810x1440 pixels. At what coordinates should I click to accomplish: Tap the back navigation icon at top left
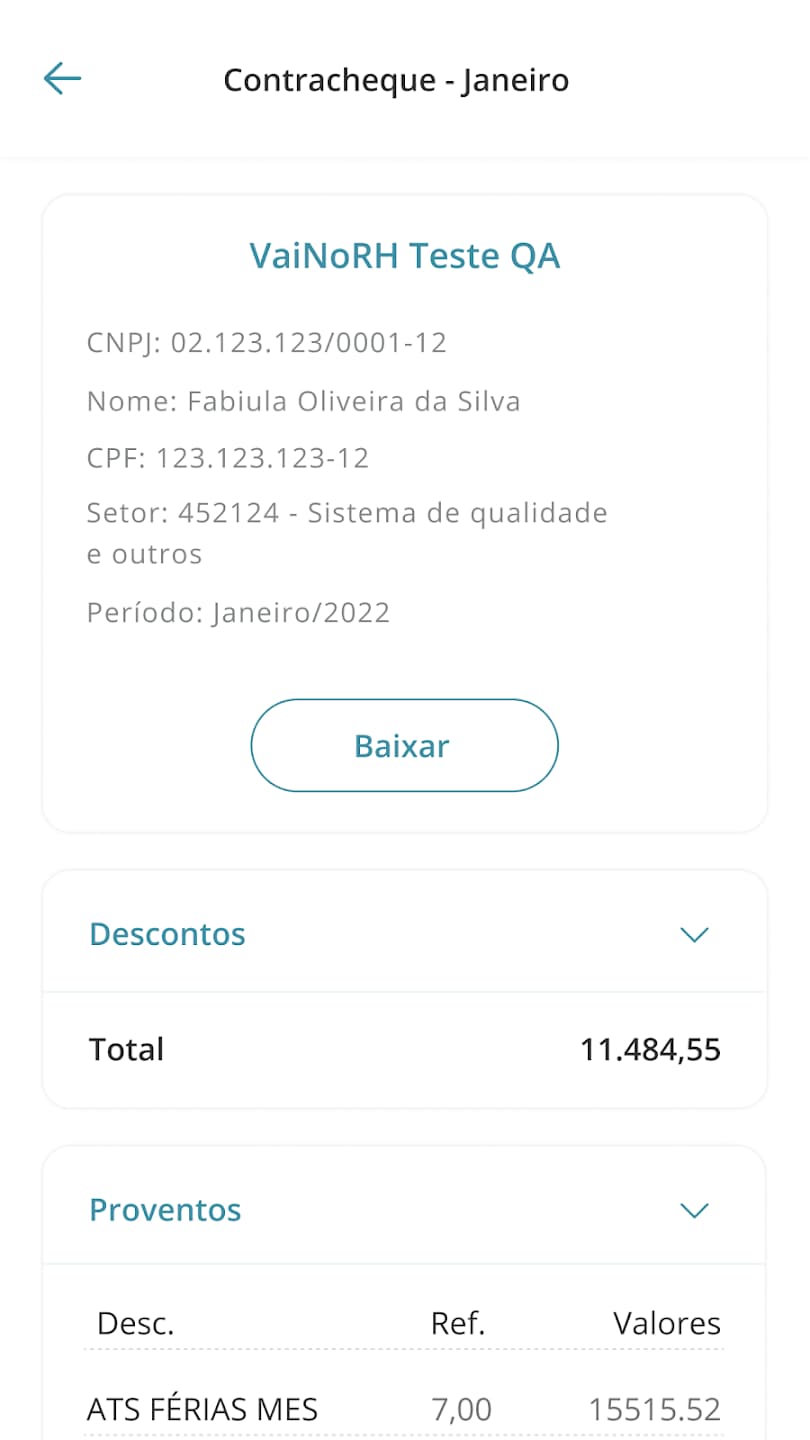click(x=62, y=78)
